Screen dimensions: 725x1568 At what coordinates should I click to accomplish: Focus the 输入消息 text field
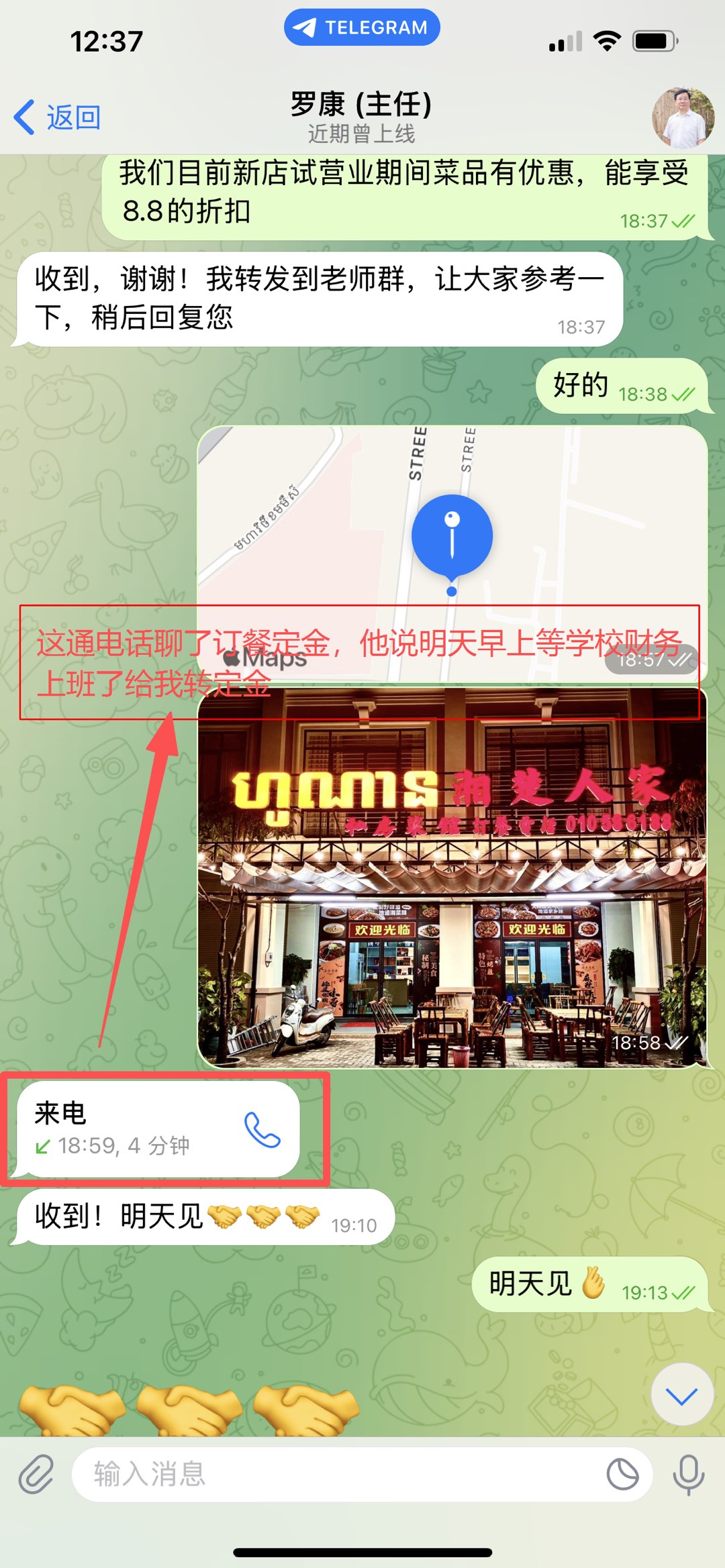pyautogui.click(x=336, y=1474)
